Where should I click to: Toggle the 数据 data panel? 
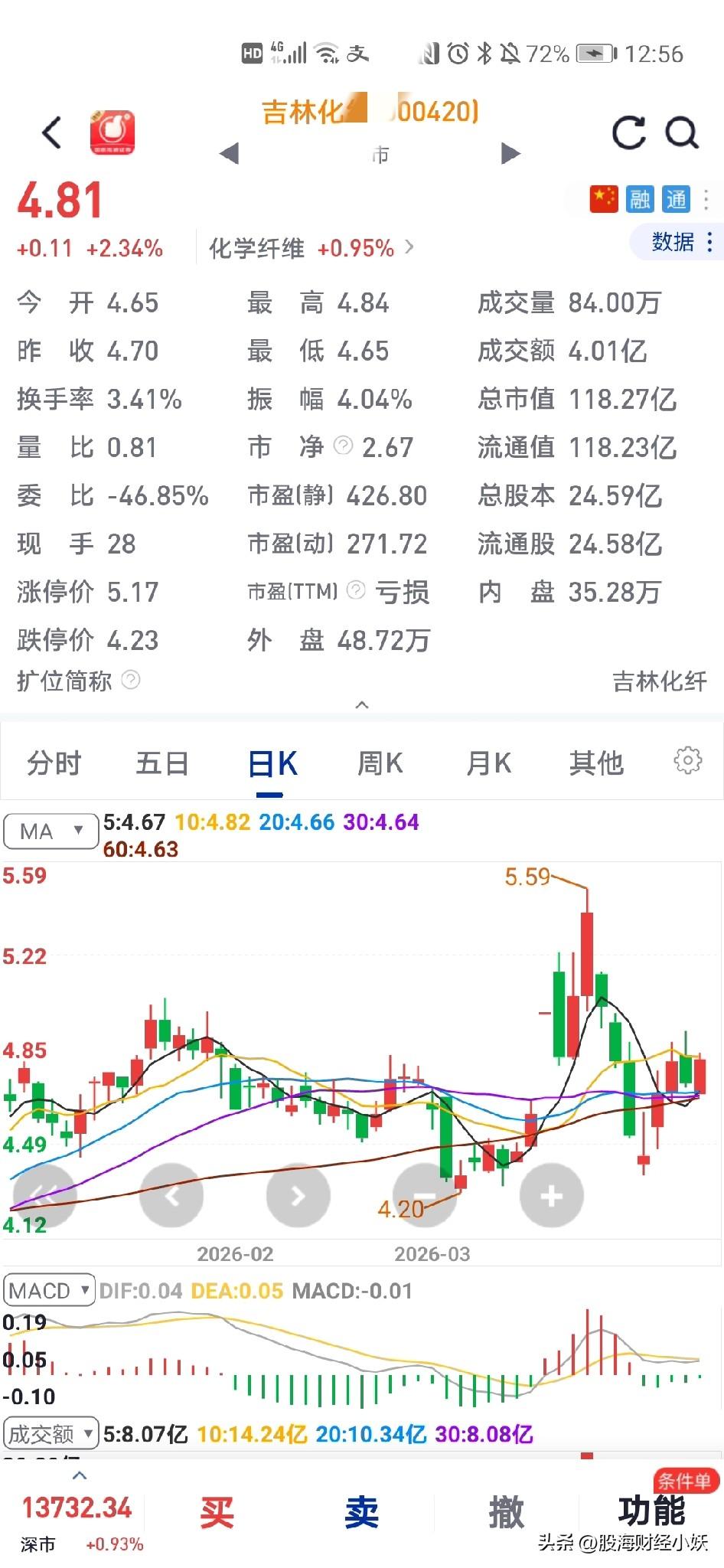(673, 243)
